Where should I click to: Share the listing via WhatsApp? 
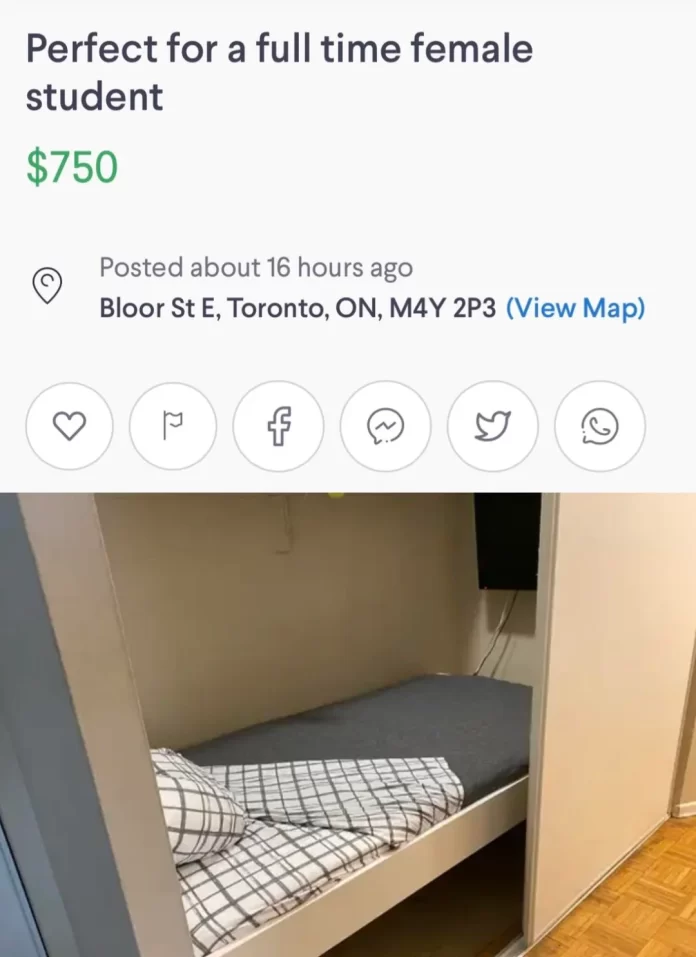(599, 427)
